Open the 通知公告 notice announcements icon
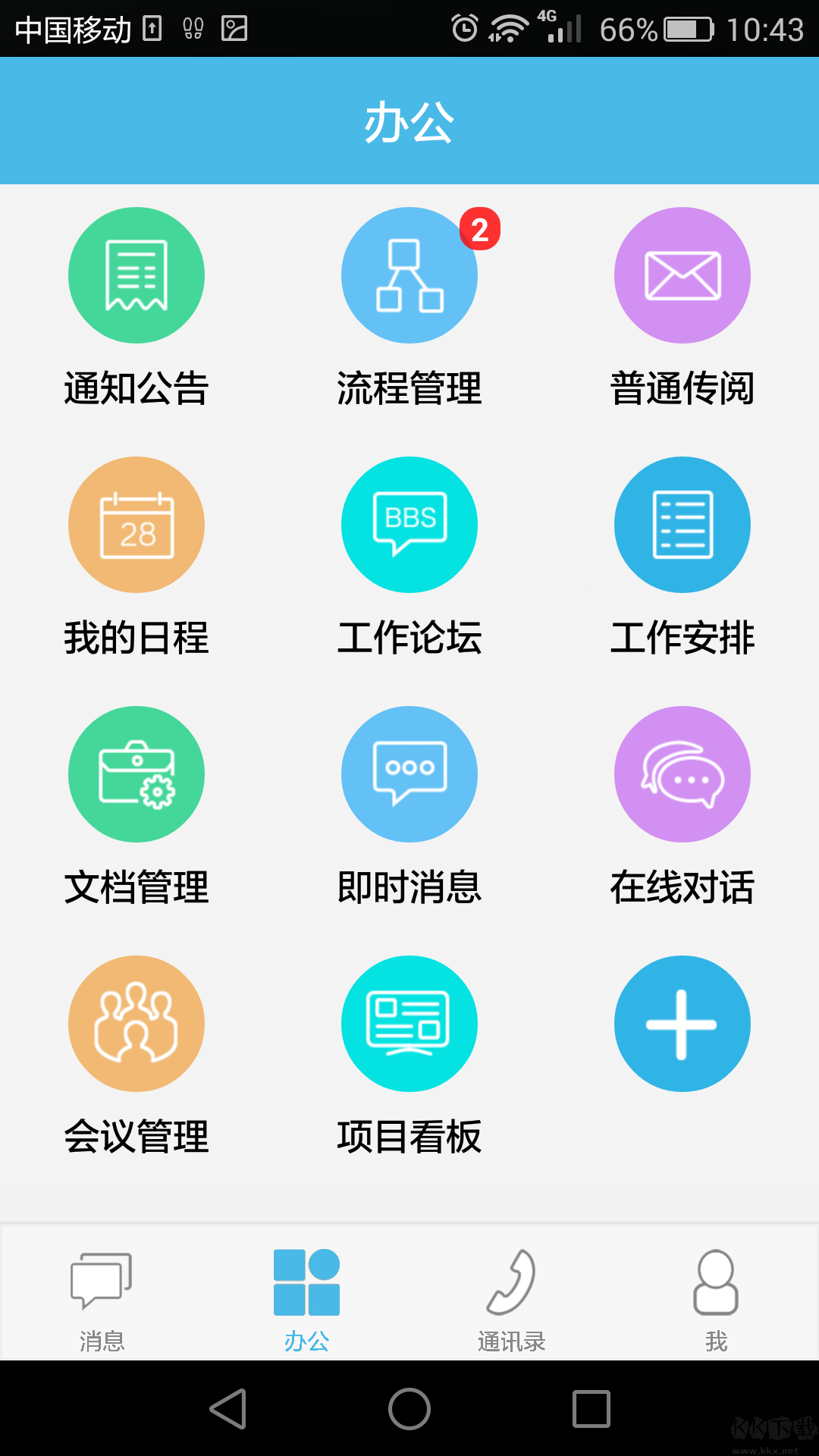This screenshot has height=1456, width=819. tap(136, 275)
